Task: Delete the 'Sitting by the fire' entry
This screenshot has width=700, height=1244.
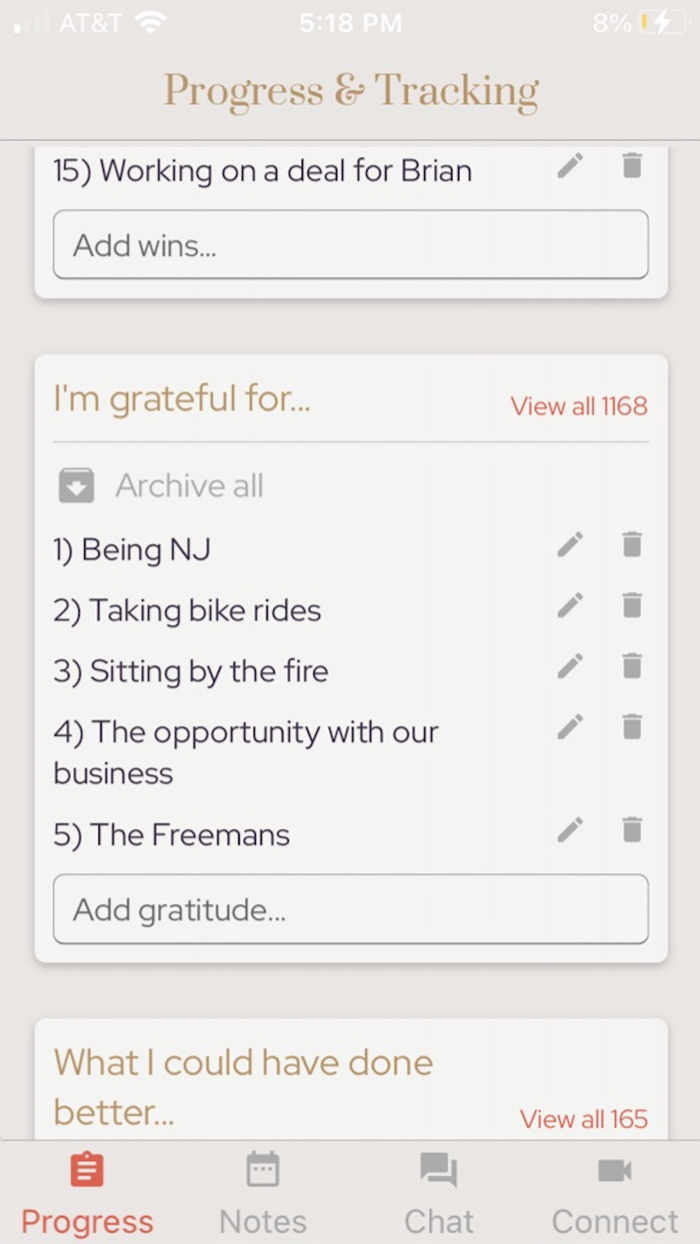Action: [632, 667]
